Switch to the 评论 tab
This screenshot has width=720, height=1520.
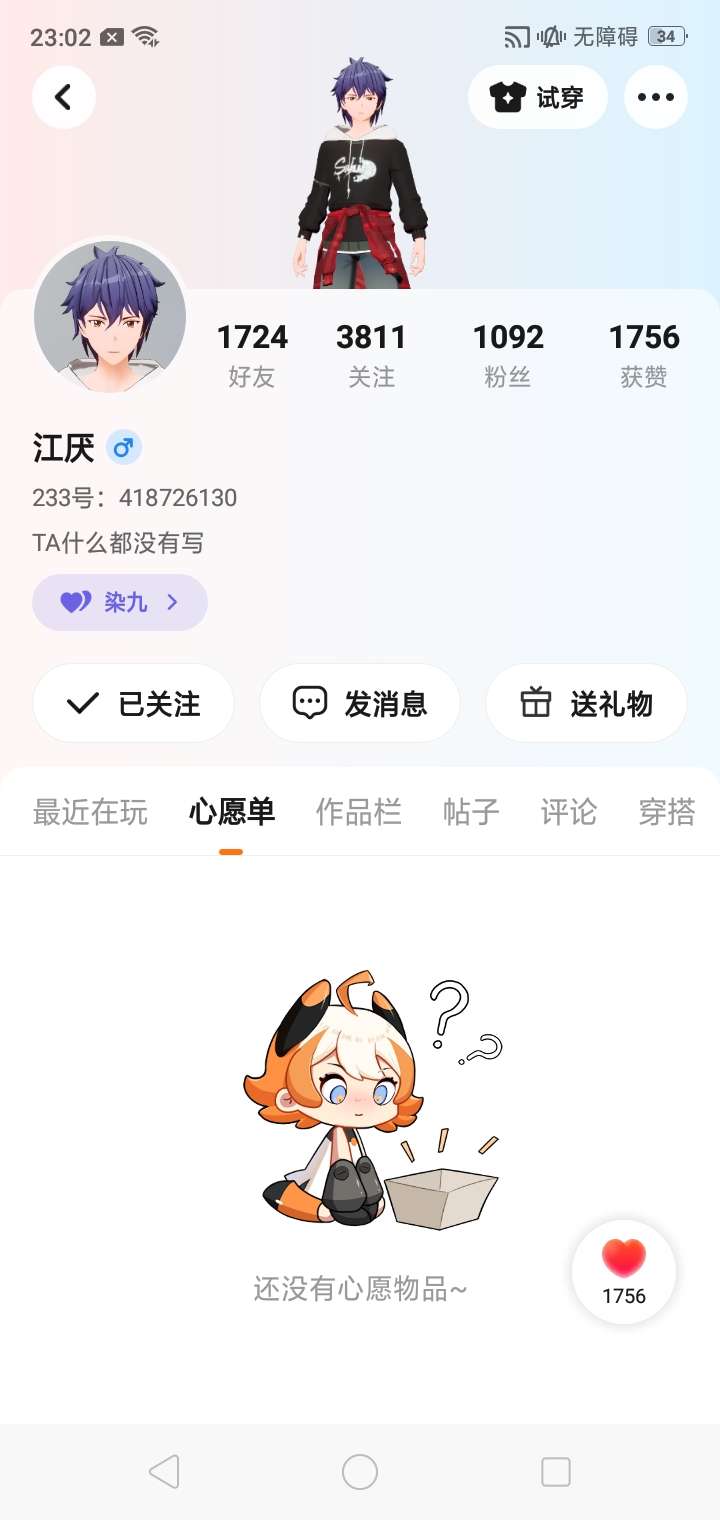[x=568, y=811]
